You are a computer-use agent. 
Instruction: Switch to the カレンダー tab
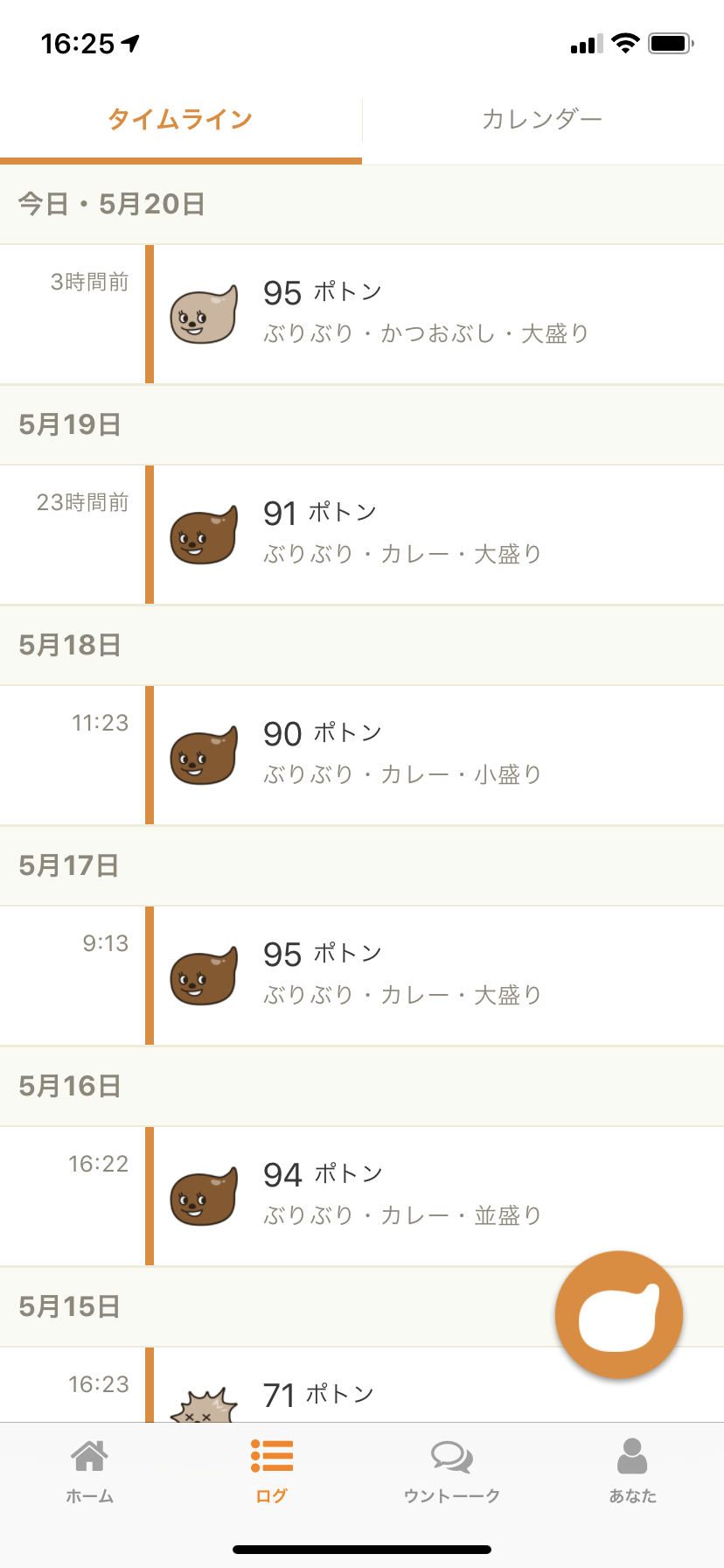(x=542, y=119)
